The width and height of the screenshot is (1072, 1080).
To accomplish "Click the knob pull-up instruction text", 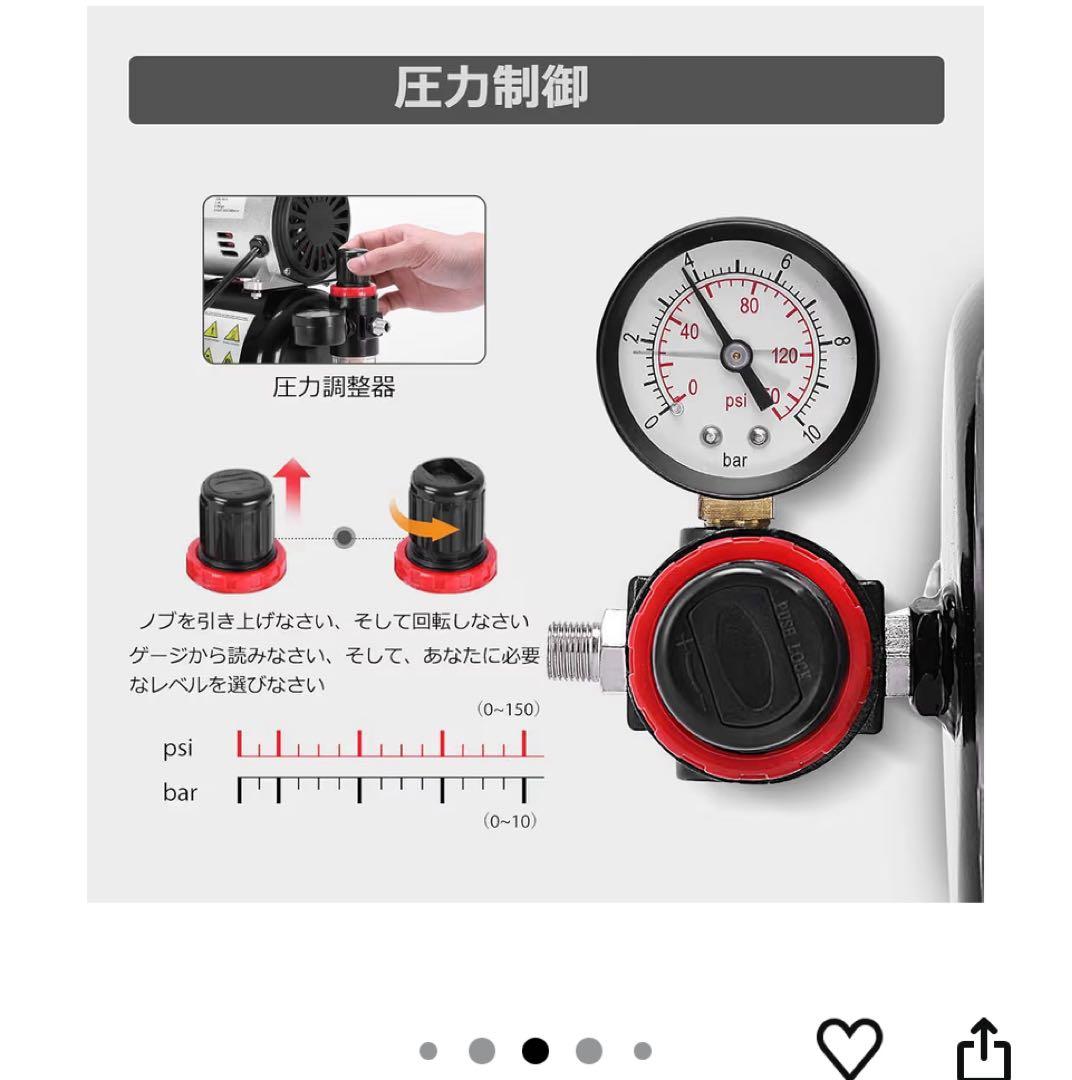I will pyautogui.click(x=335, y=620).
